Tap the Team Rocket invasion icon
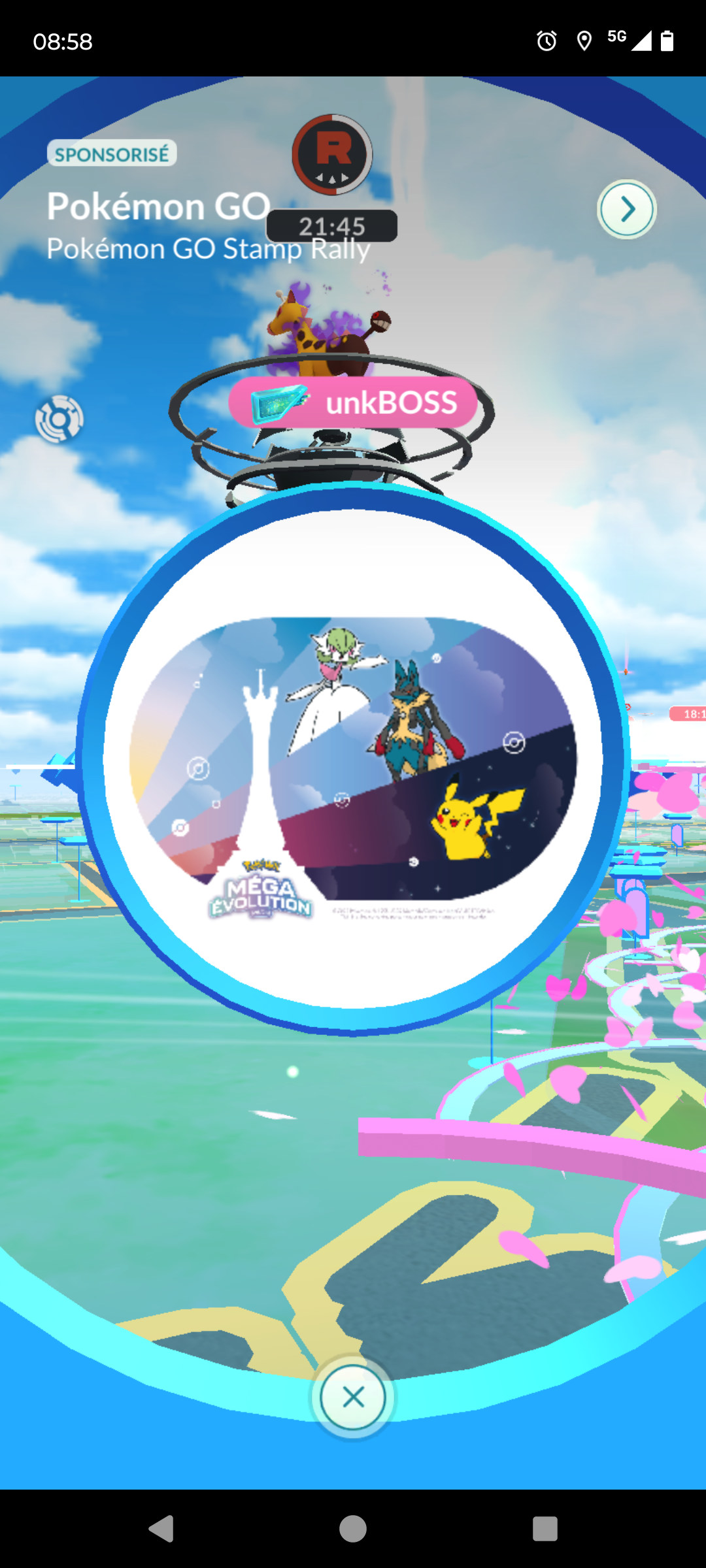The width and height of the screenshot is (706, 1568). tap(332, 155)
